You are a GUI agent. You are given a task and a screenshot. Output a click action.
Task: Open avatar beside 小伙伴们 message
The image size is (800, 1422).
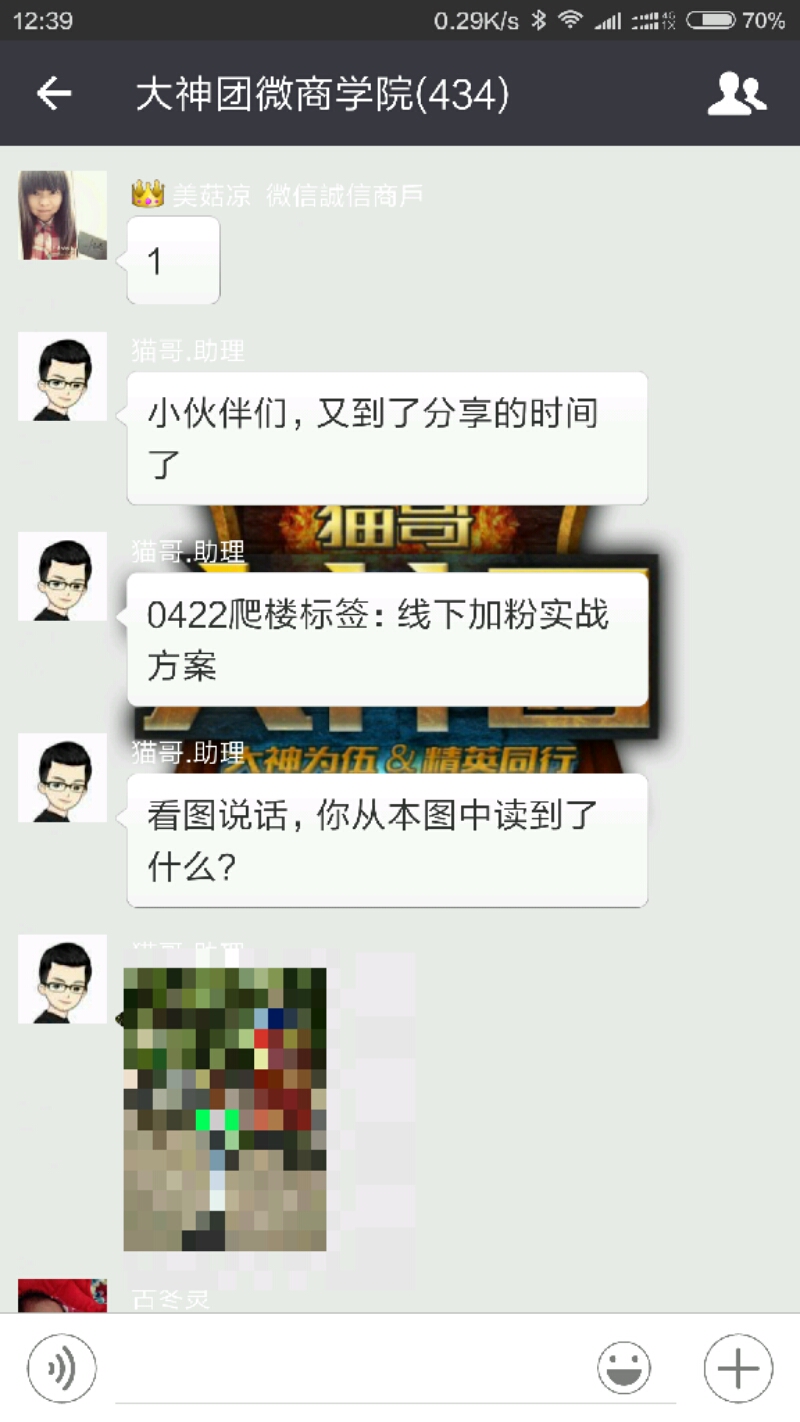62,376
